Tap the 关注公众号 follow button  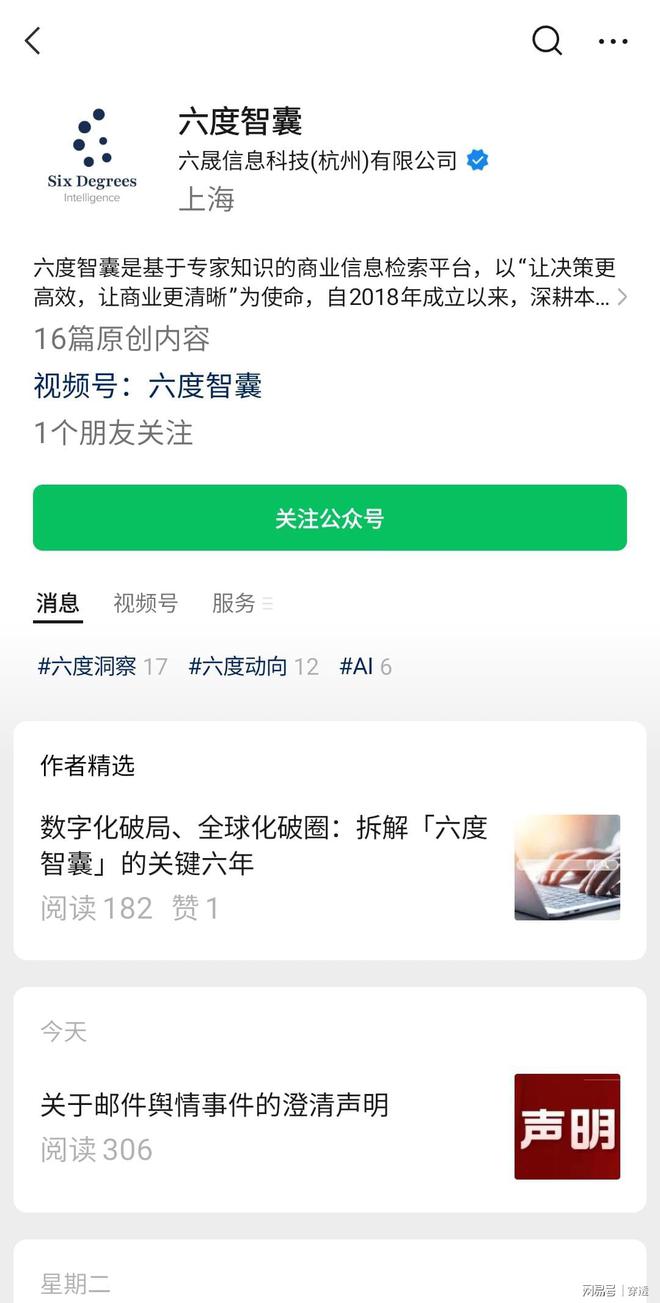pyautogui.click(x=330, y=518)
